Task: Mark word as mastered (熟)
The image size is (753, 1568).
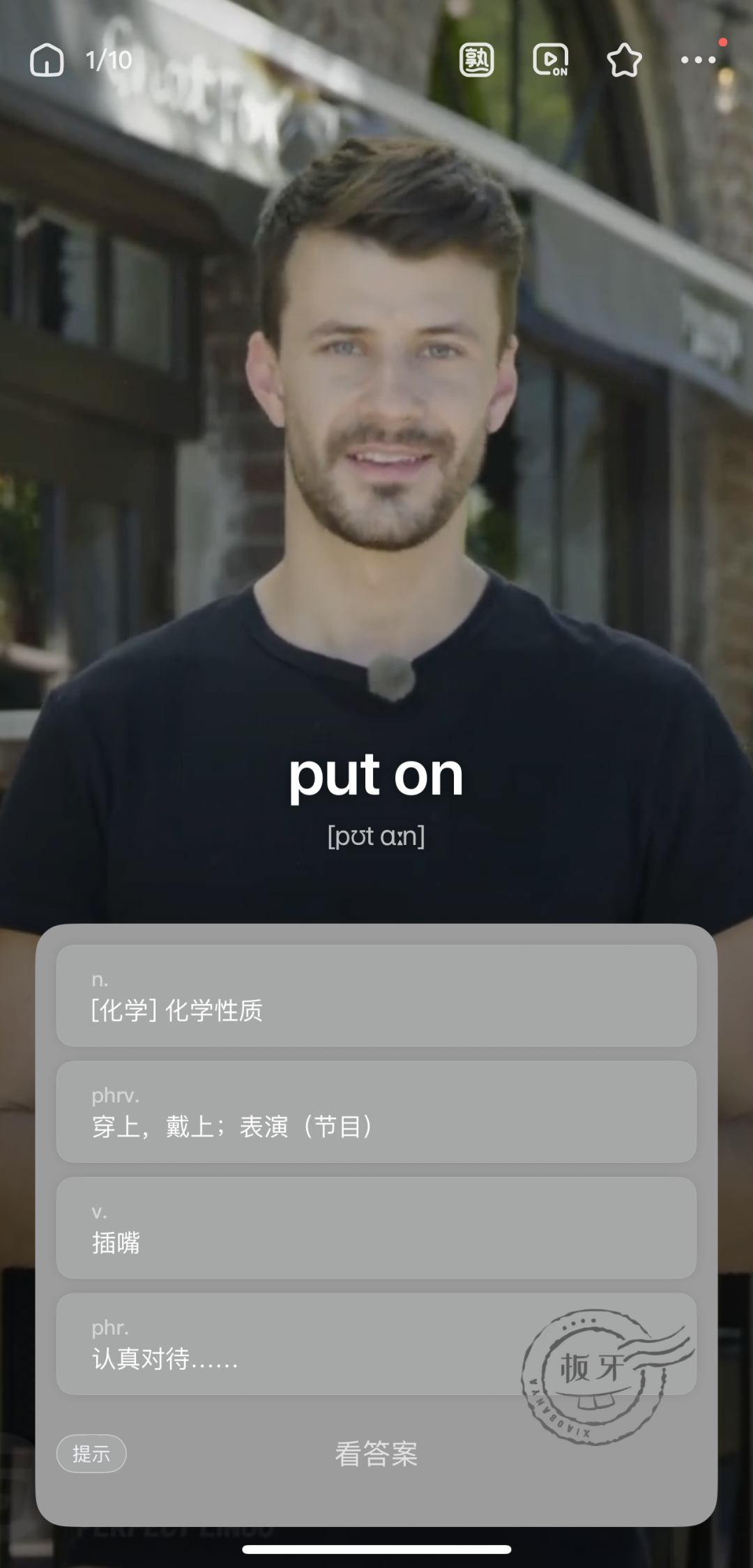Action: [x=477, y=60]
